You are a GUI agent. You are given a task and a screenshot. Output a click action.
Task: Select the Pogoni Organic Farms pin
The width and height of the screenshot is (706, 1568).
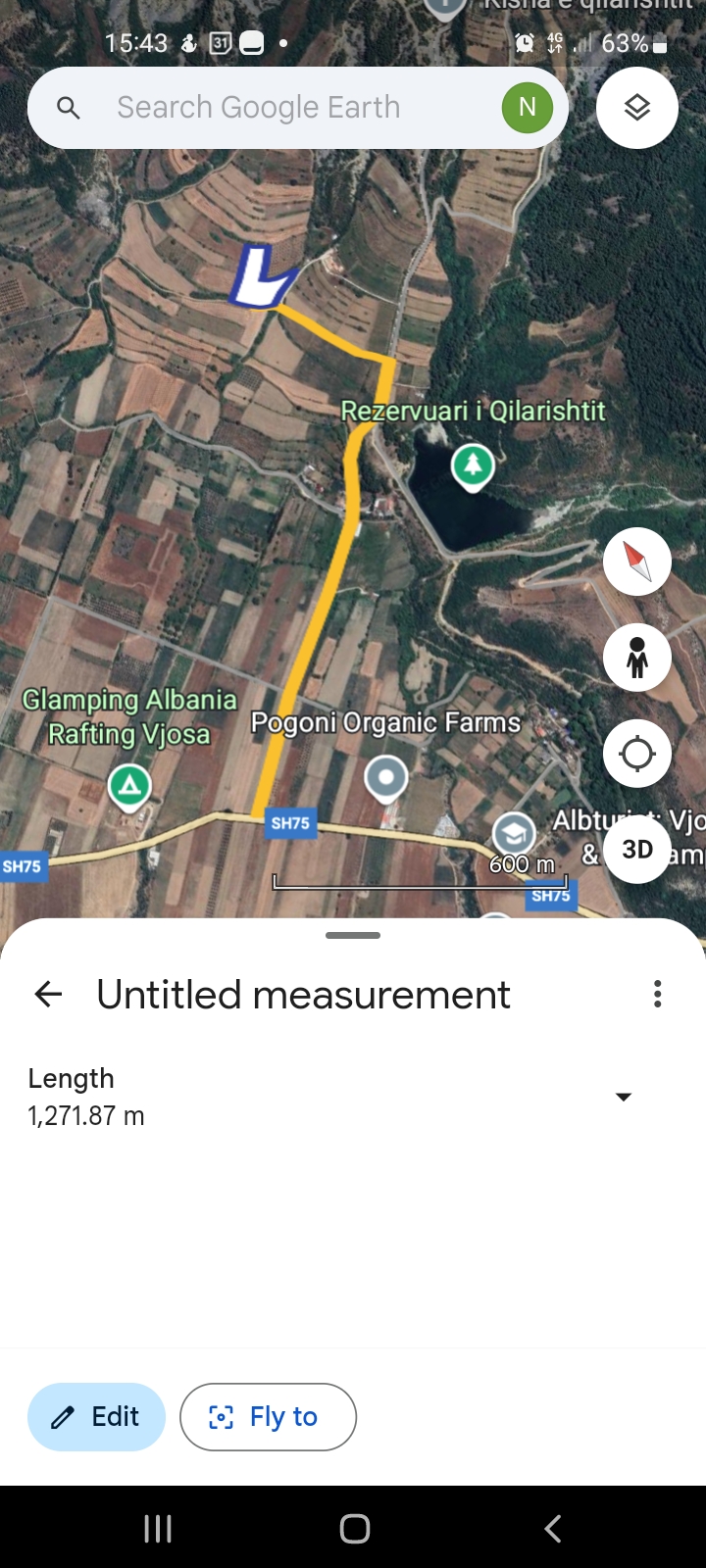[x=386, y=778]
